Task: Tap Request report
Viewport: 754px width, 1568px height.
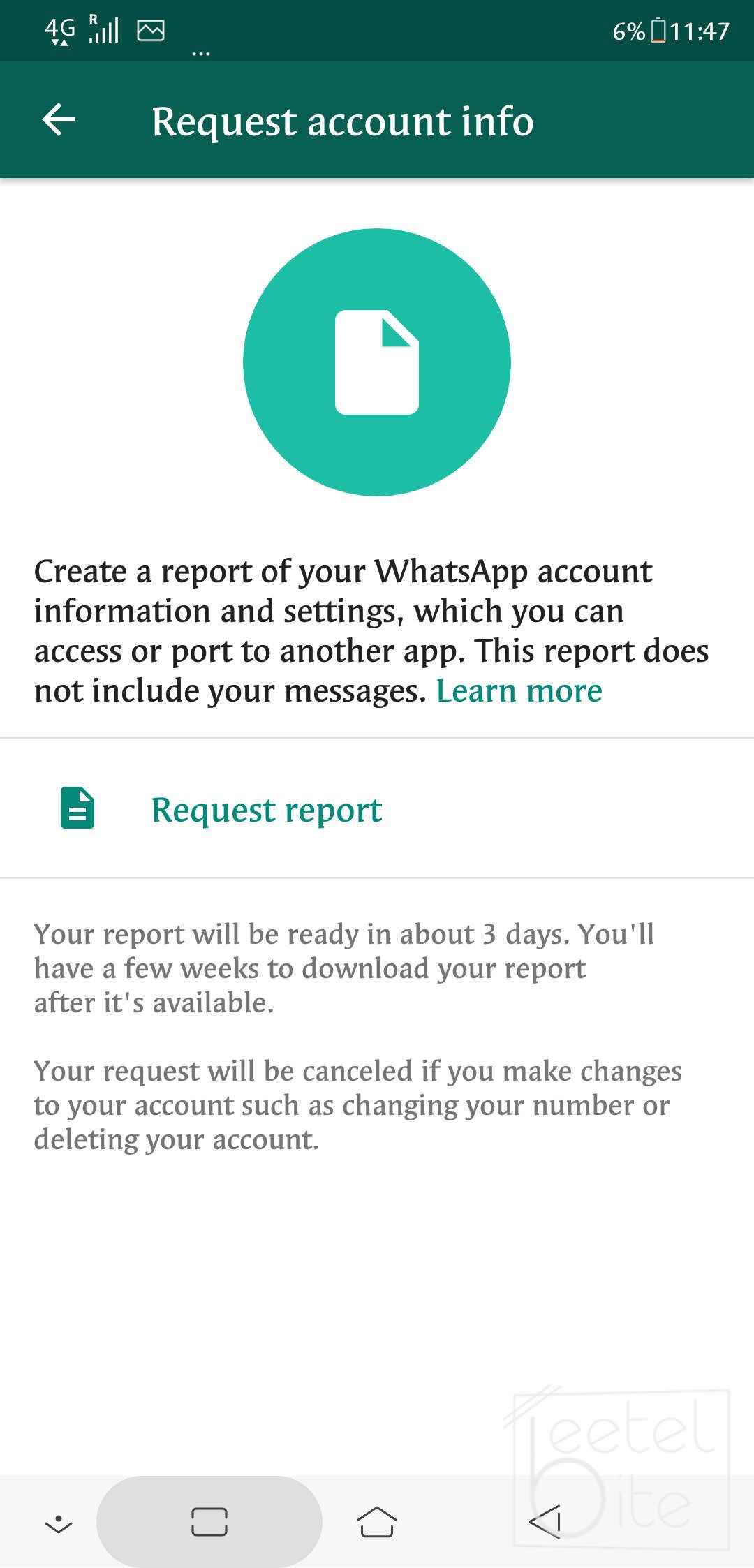Action: tap(377, 808)
